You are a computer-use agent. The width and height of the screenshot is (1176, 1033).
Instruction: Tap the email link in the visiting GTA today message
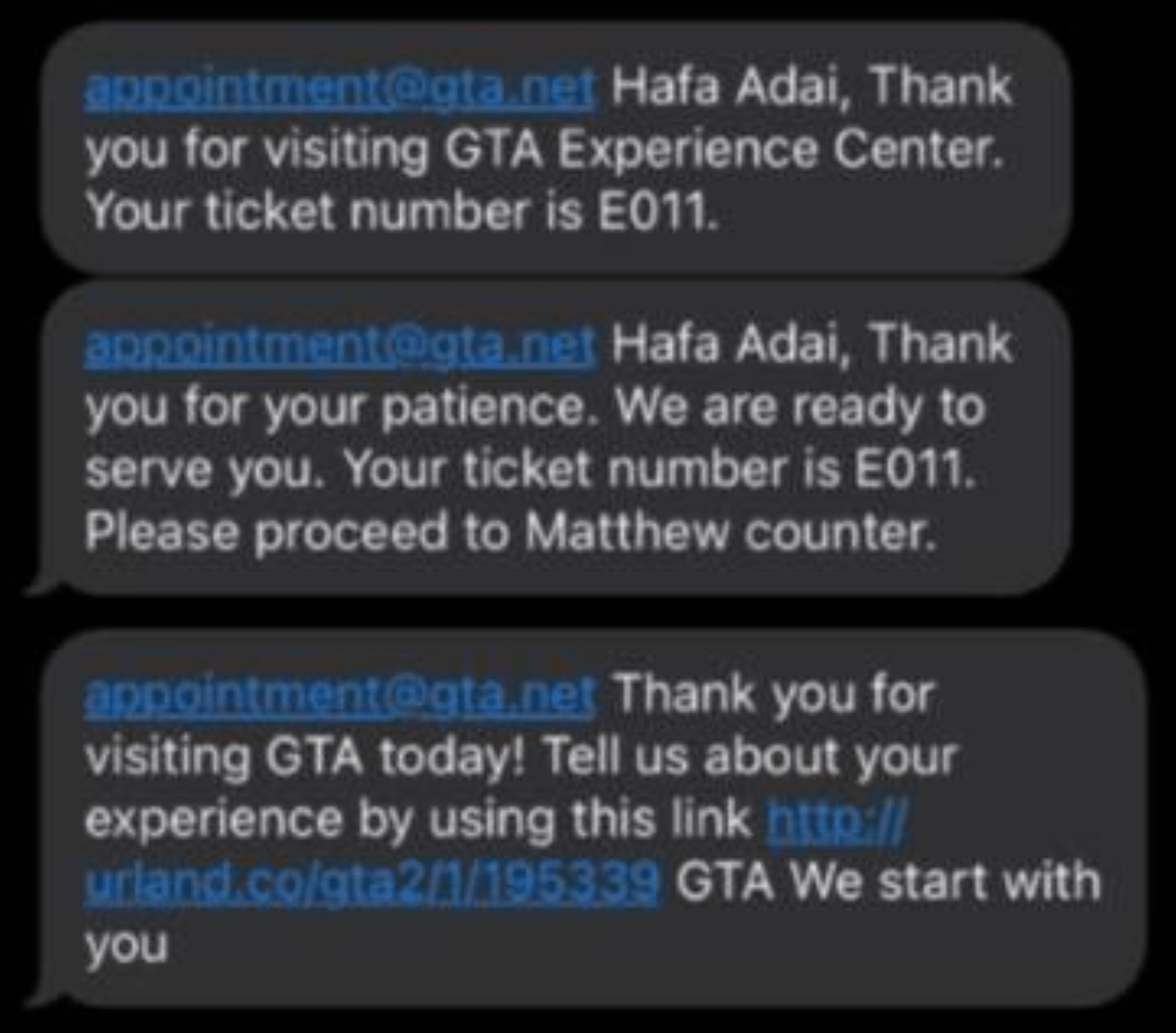pyautogui.click(x=340, y=696)
